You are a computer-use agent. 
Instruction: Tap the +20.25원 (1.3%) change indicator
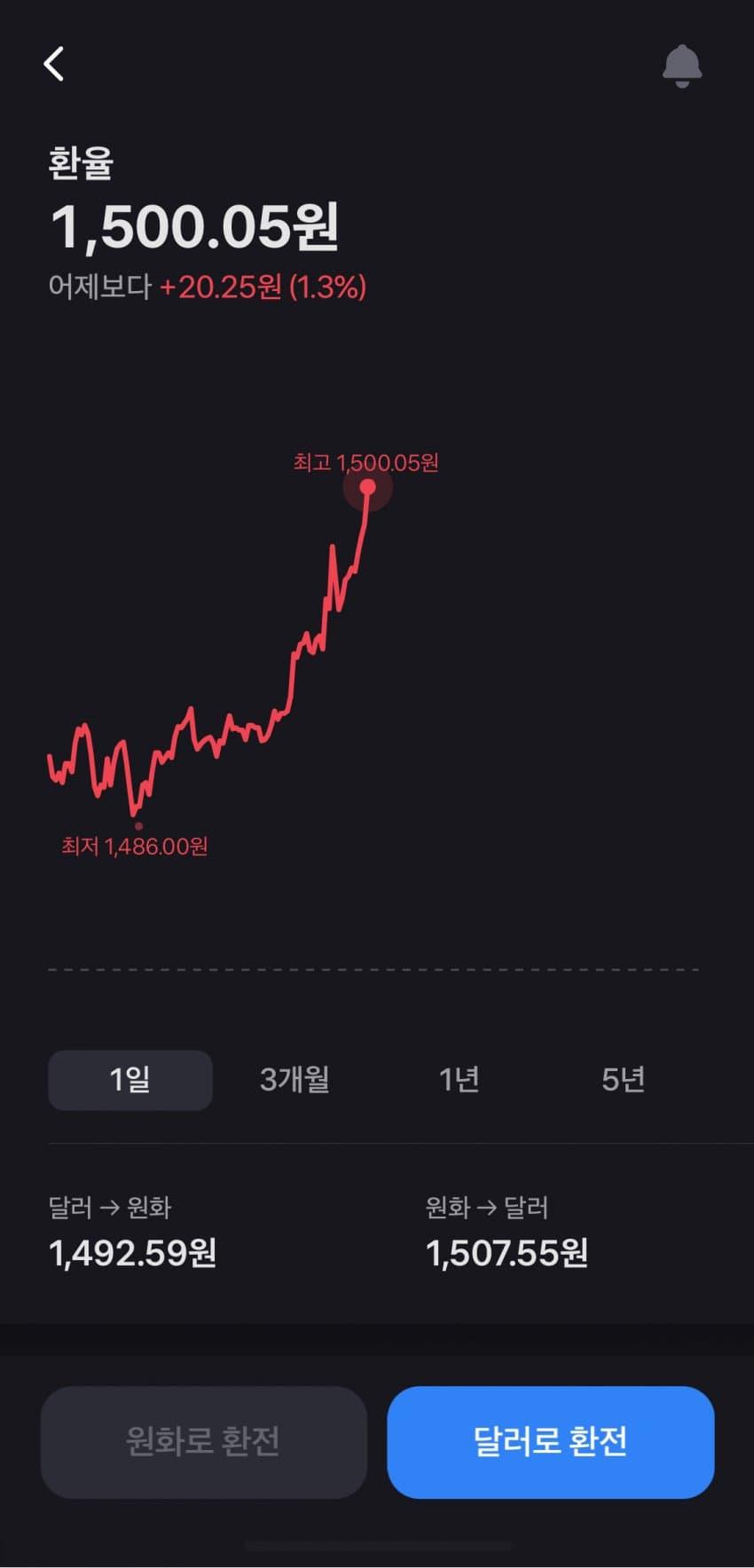pos(266,286)
